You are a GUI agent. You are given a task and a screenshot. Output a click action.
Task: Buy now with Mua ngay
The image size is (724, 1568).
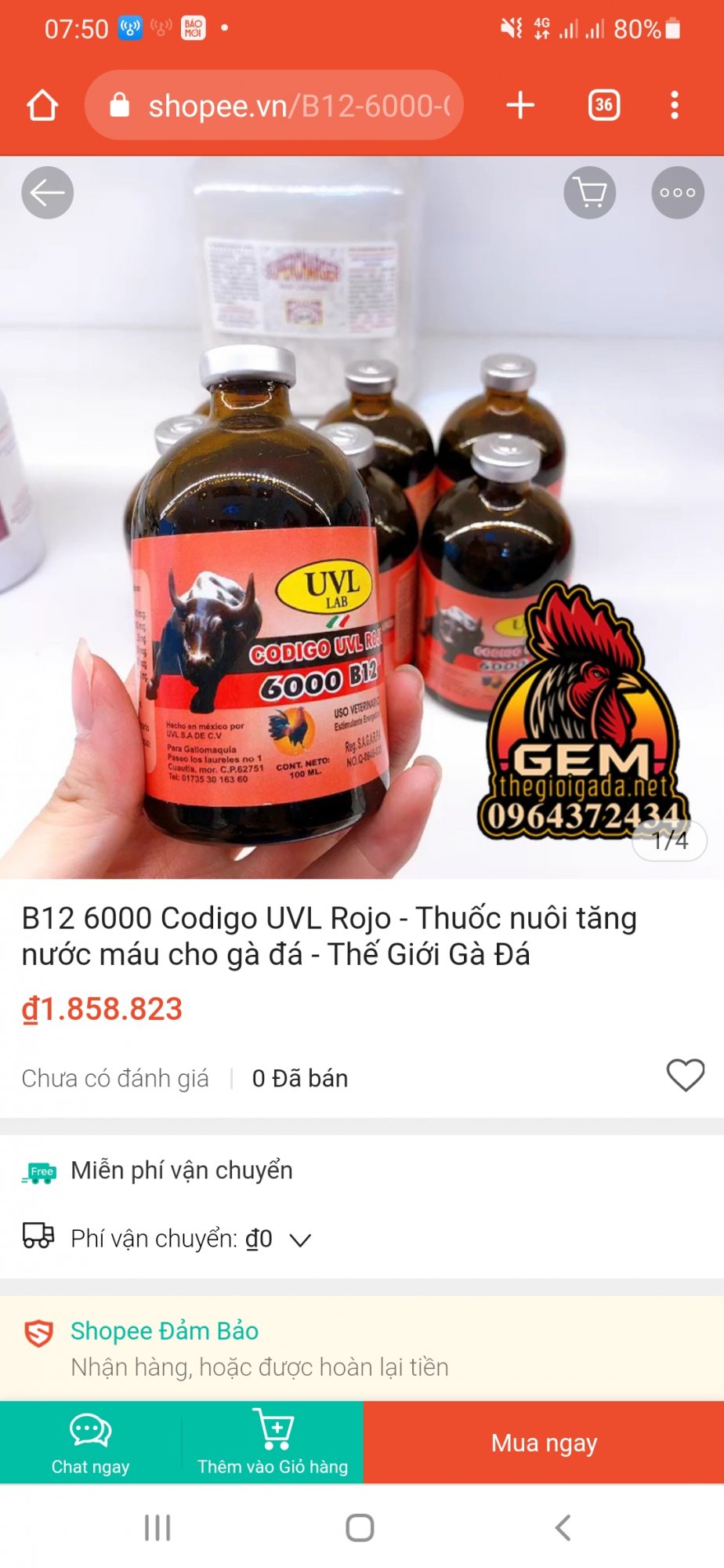[x=544, y=1443]
